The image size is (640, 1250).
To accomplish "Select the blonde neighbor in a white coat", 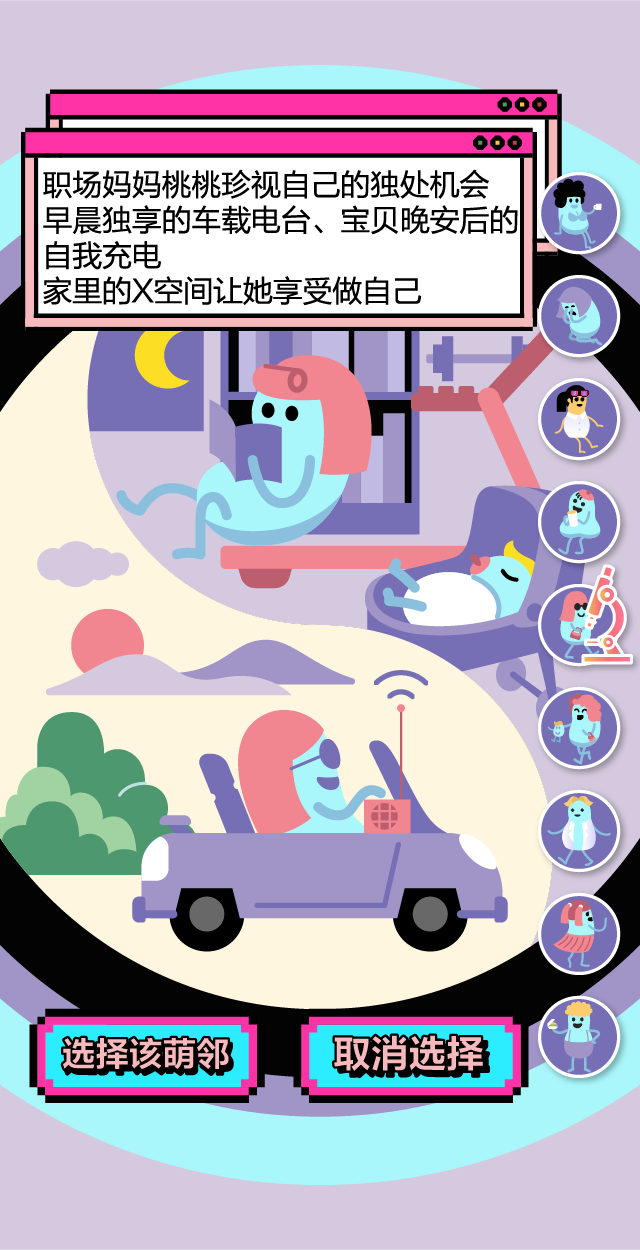I will [579, 831].
